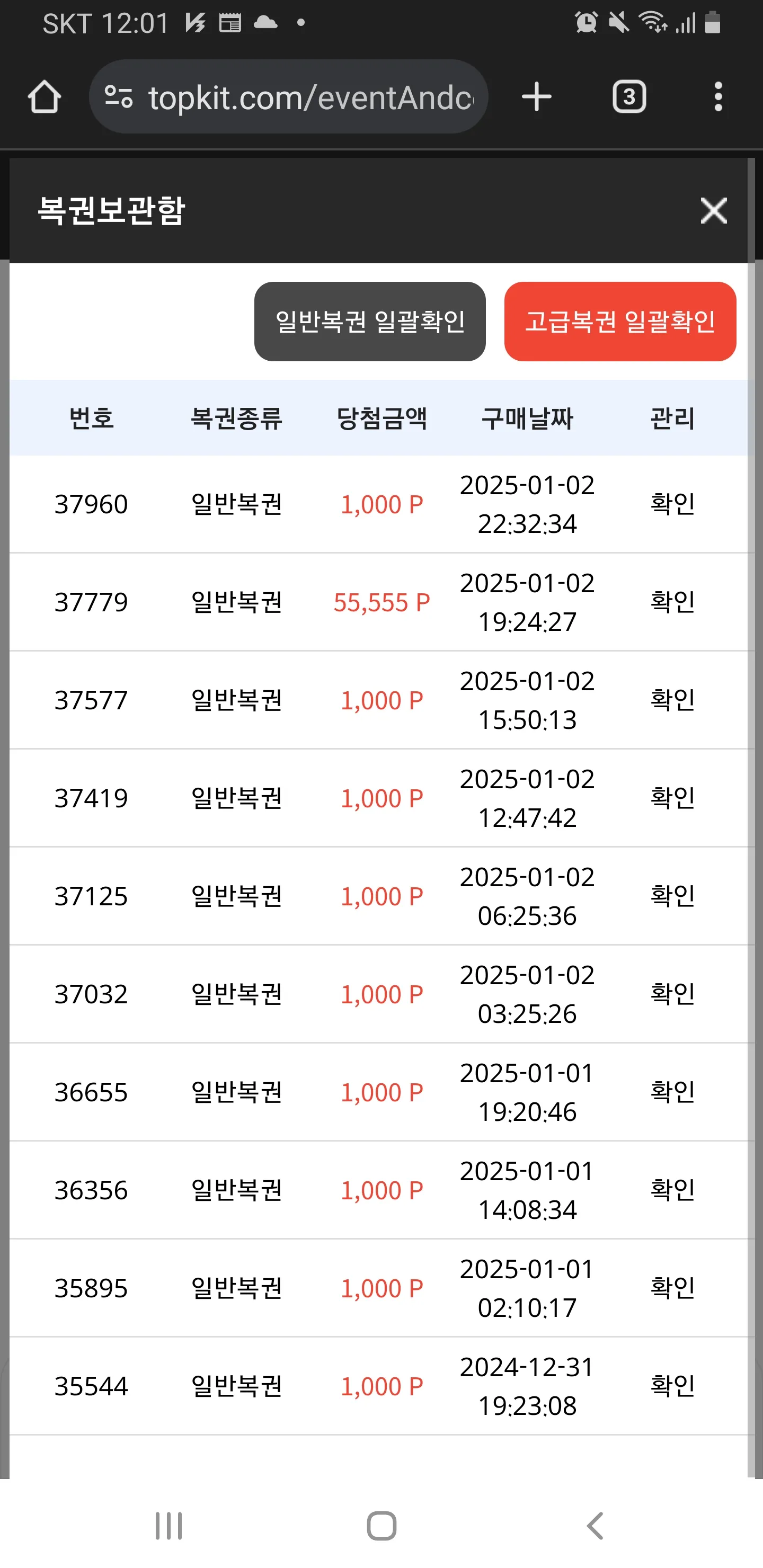This screenshot has height=1568, width=763.
Task: Open the browser home page icon
Action: pos(45,97)
